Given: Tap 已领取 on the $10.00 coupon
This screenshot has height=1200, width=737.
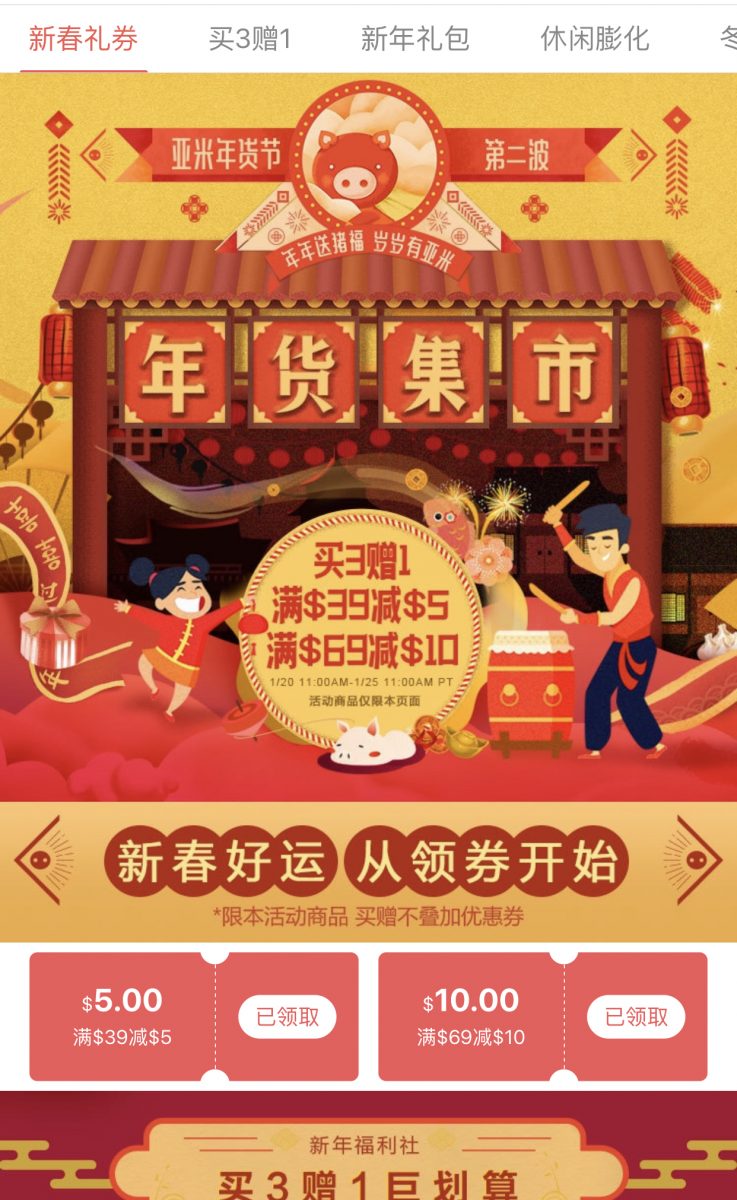Looking at the screenshot, I should point(636,1017).
